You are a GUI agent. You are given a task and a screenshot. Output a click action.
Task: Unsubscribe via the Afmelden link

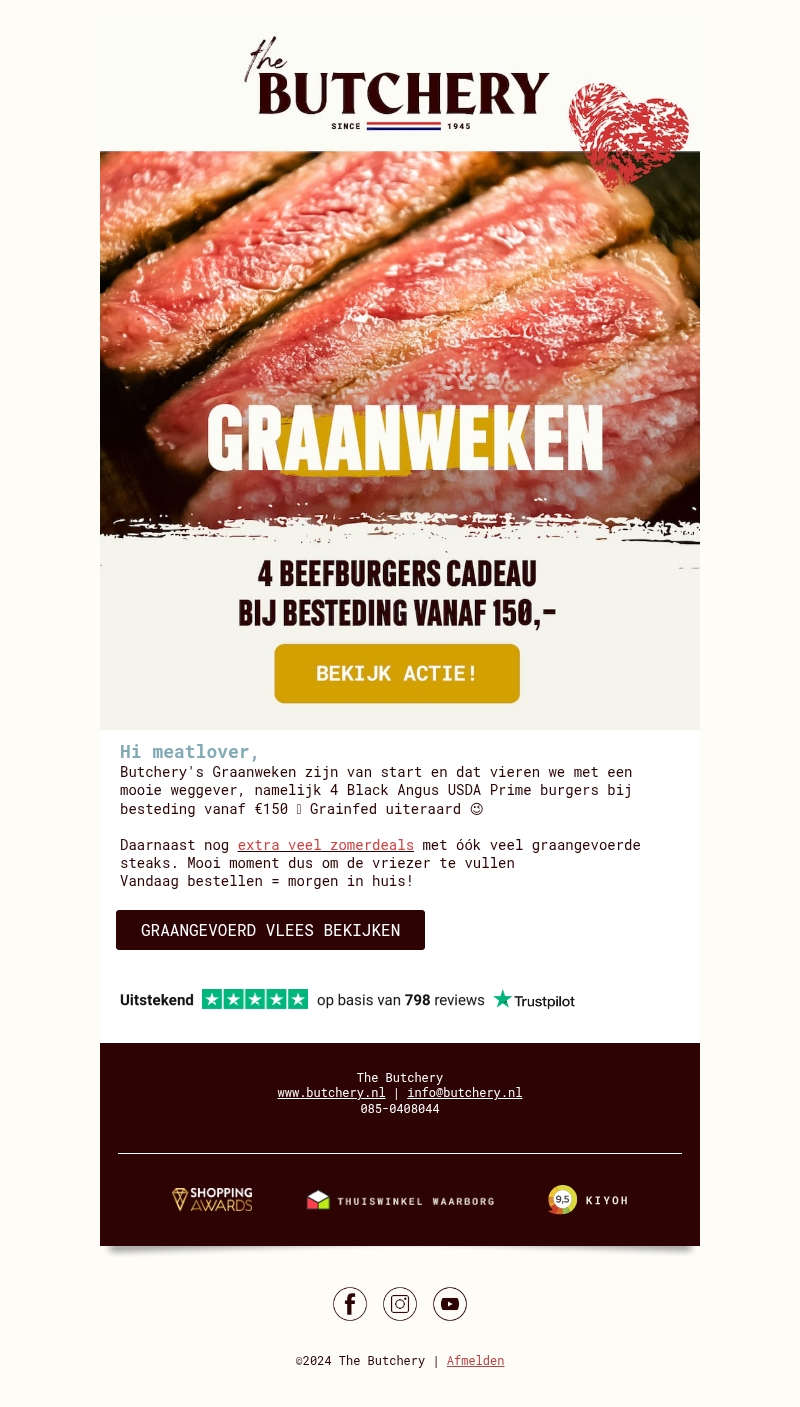(x=475, y=1361)
